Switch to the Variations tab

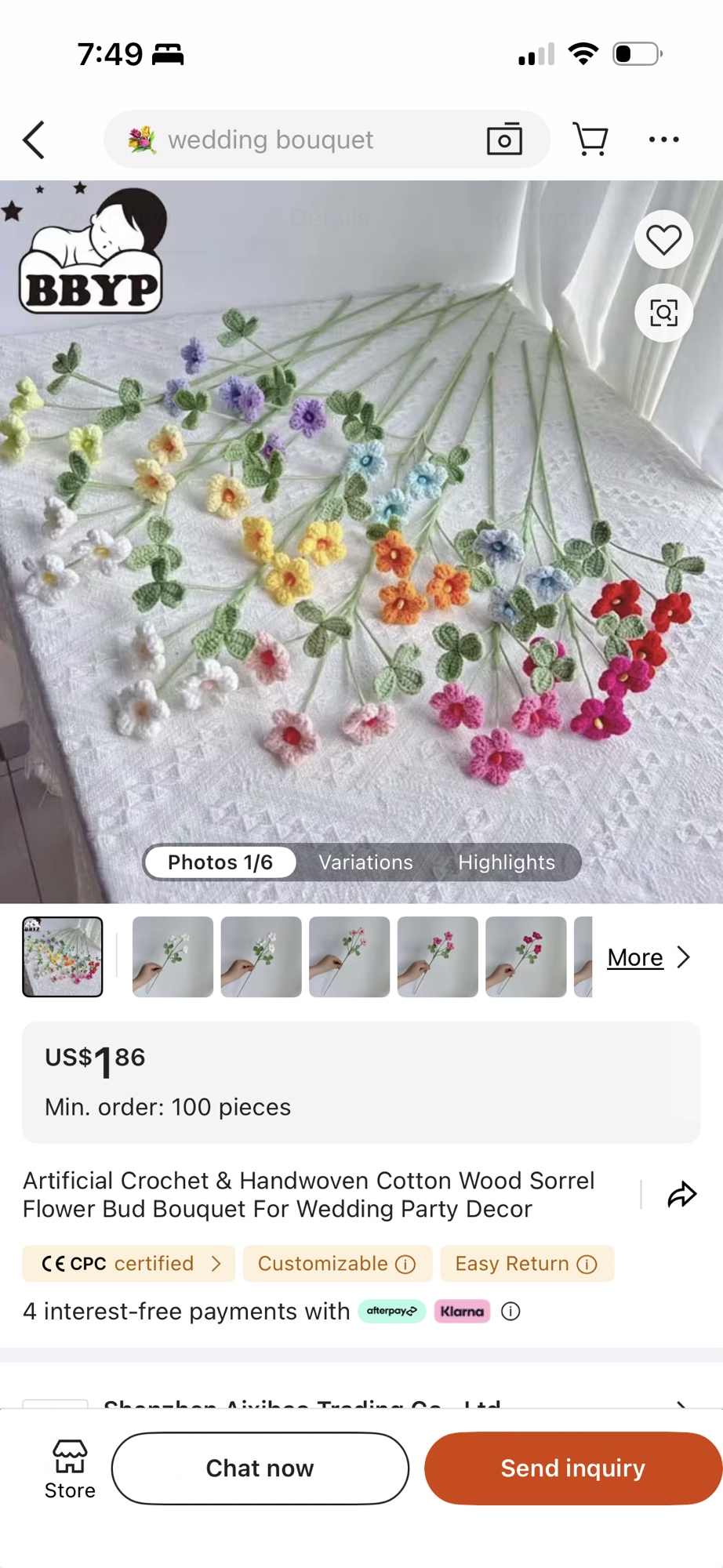pyautogui.click(x=365, y=862)
